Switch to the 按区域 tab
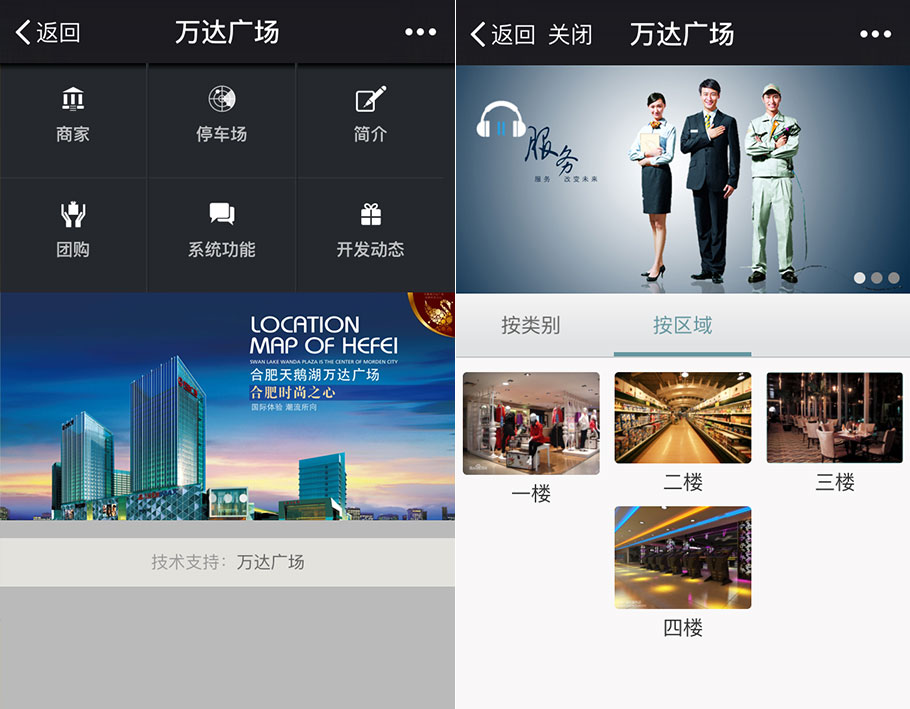 pos(682,325)
